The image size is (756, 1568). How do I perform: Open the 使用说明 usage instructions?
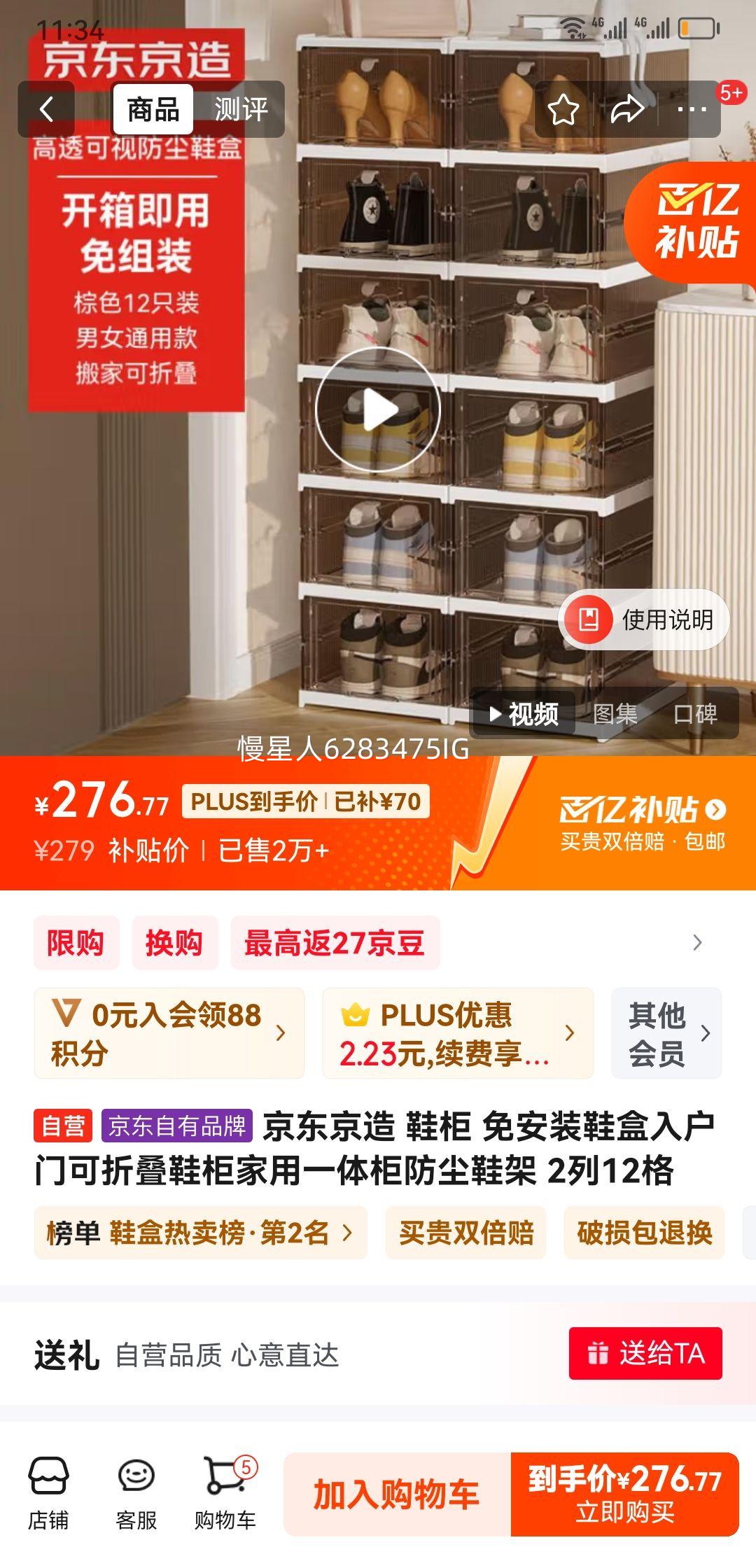click(644, 619)
